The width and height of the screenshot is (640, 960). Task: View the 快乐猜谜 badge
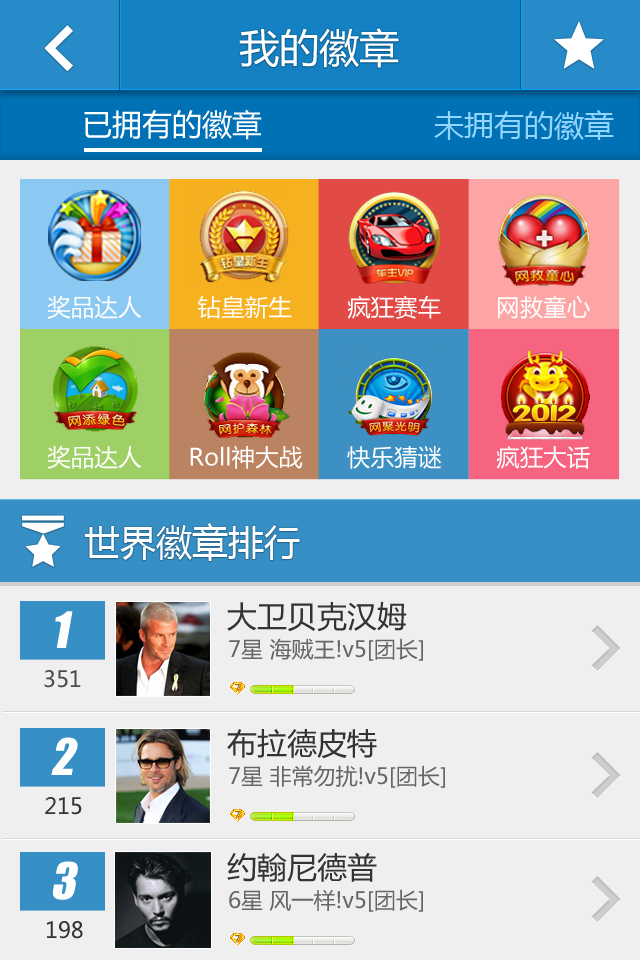[394, 404]
